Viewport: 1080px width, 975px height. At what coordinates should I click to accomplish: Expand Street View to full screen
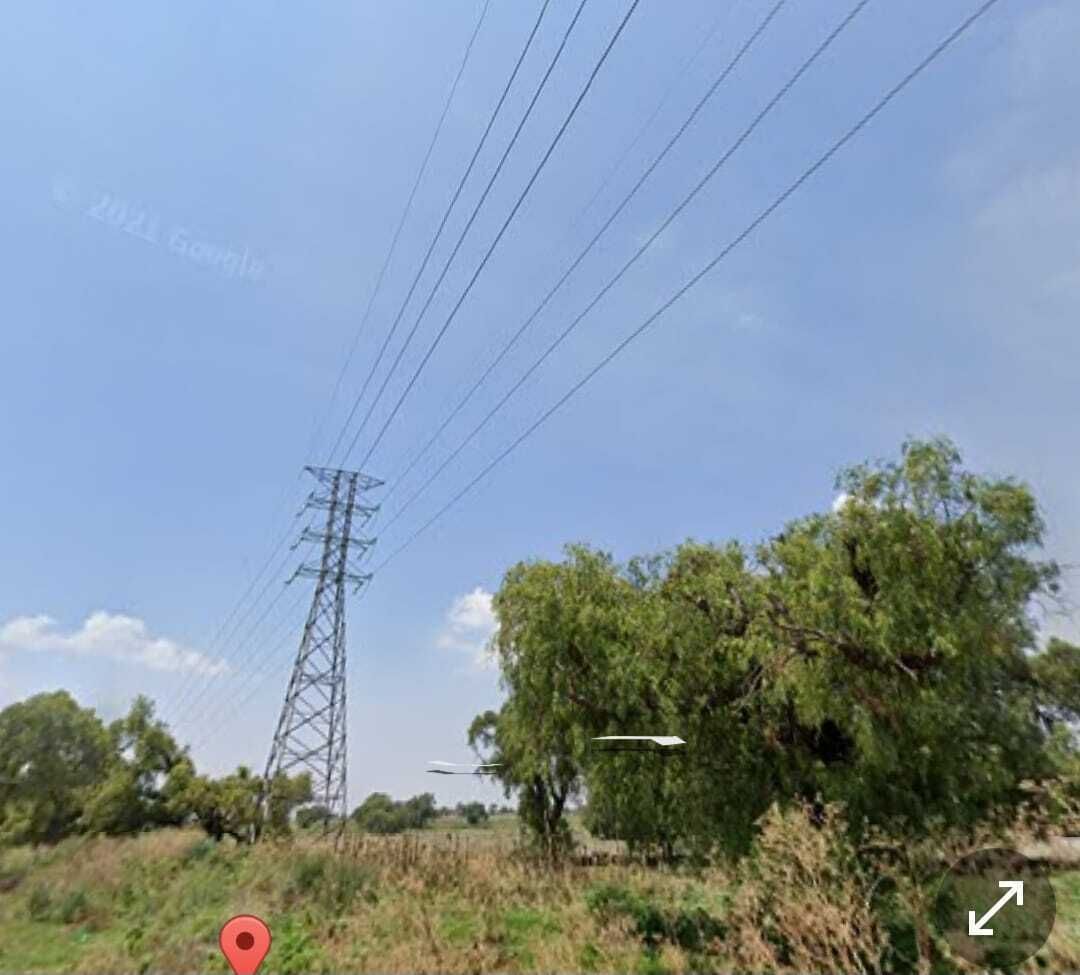[x=995, y=908]
